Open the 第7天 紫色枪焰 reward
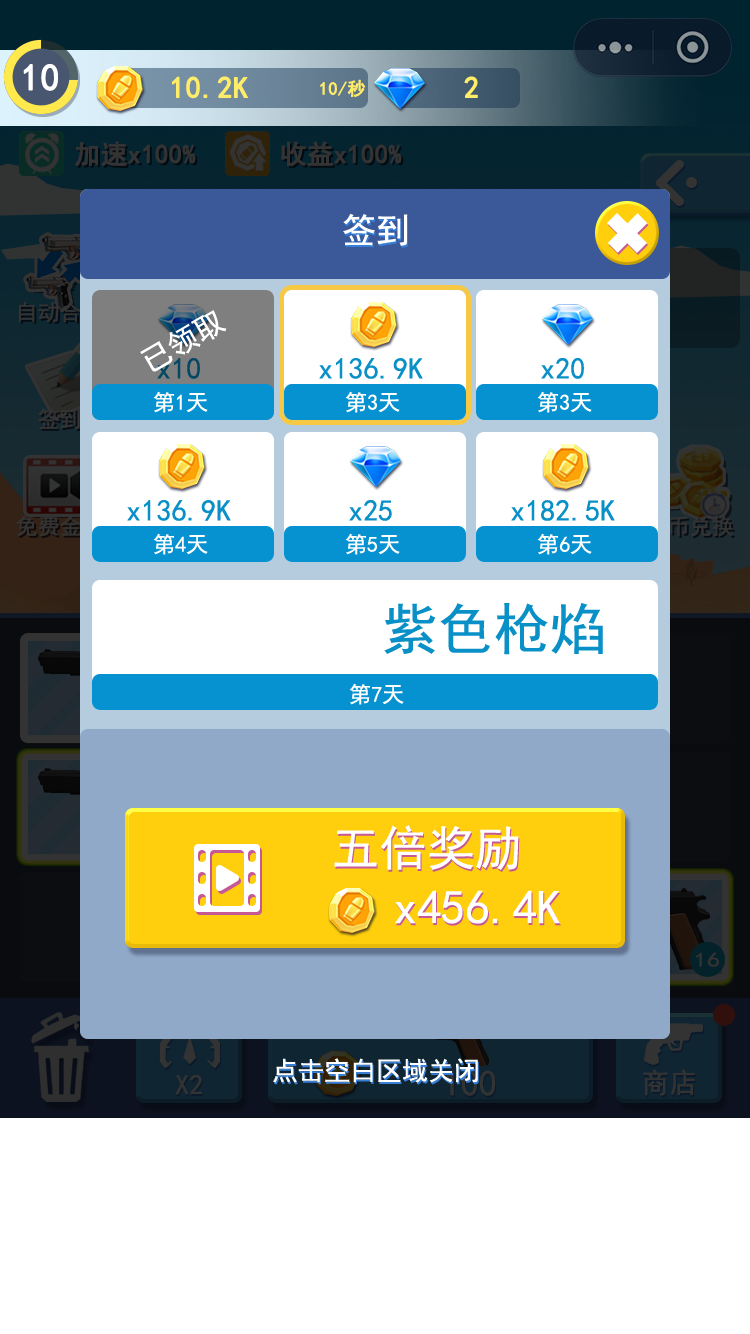 (x=375, y=645)
